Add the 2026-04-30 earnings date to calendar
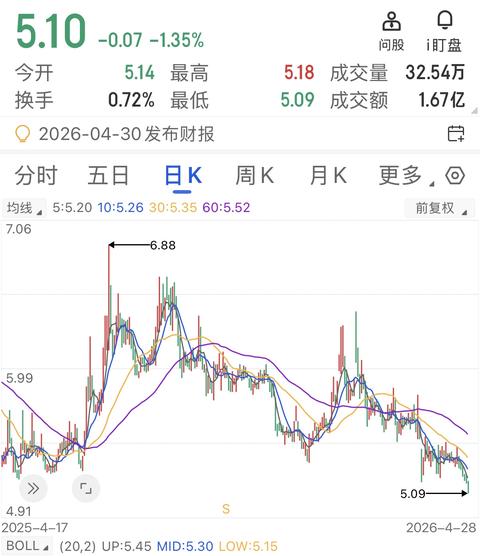 pyautogui.click(x=456, y=134)
